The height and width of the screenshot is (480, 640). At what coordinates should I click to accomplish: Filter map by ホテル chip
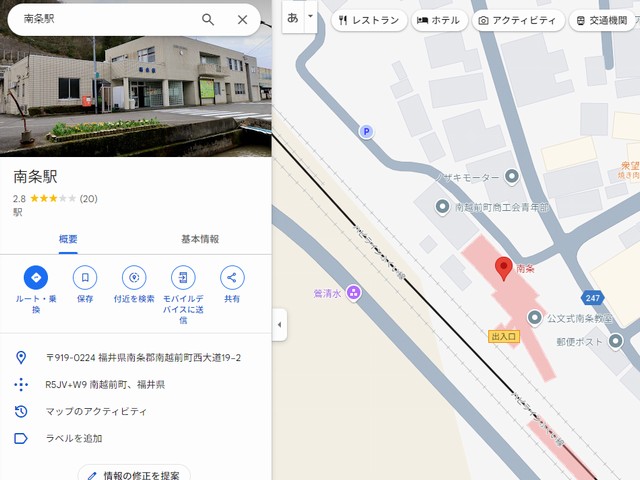point(438,20)
